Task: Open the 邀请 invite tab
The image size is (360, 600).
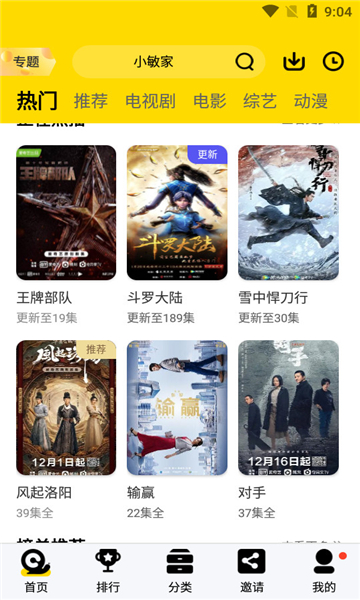Action: coord(252,571)
